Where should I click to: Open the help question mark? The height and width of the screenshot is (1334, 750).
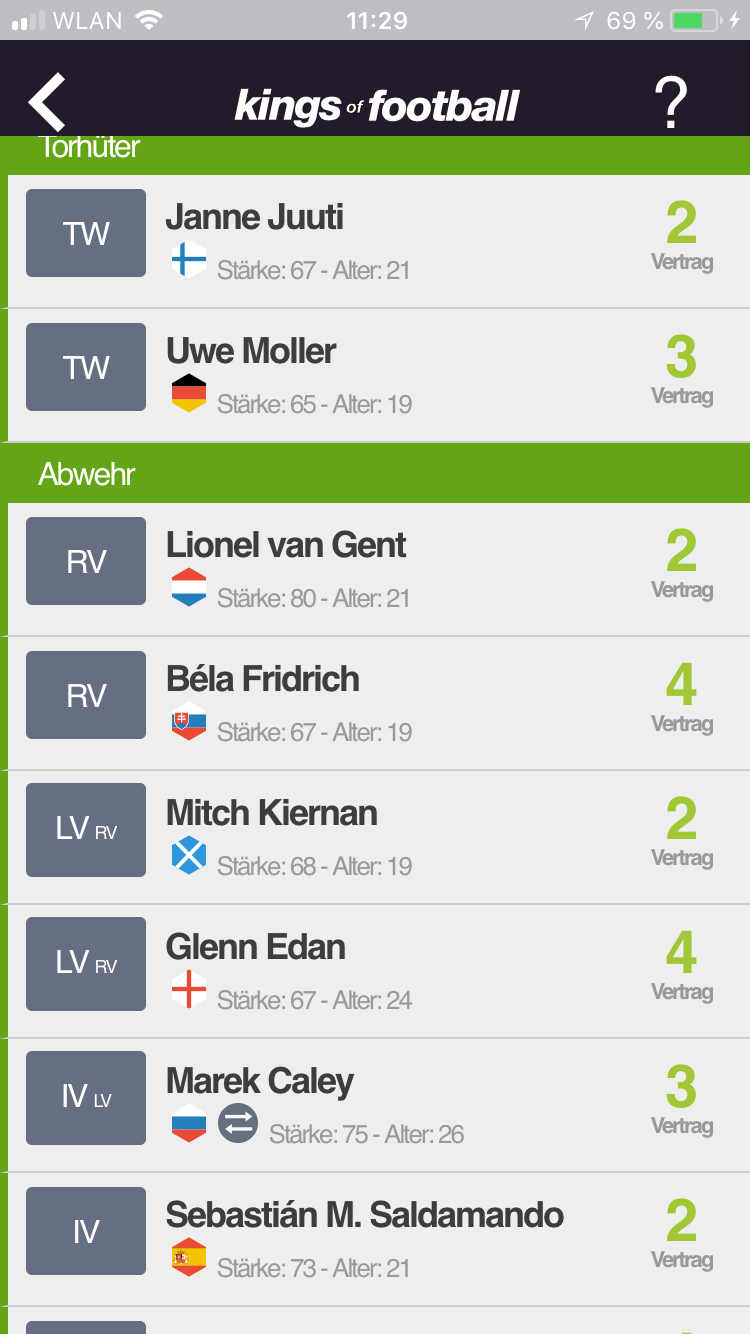pyautogui.click(x=671, y=102)
